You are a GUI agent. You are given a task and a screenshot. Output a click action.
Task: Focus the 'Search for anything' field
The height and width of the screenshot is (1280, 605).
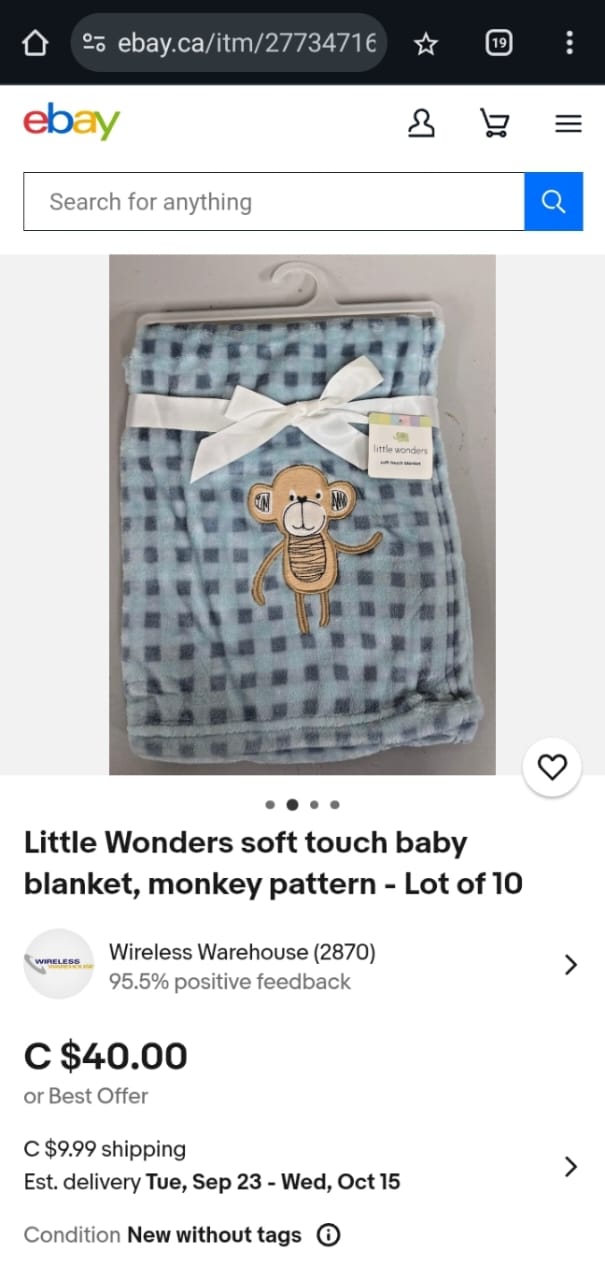tap(273, 202)
